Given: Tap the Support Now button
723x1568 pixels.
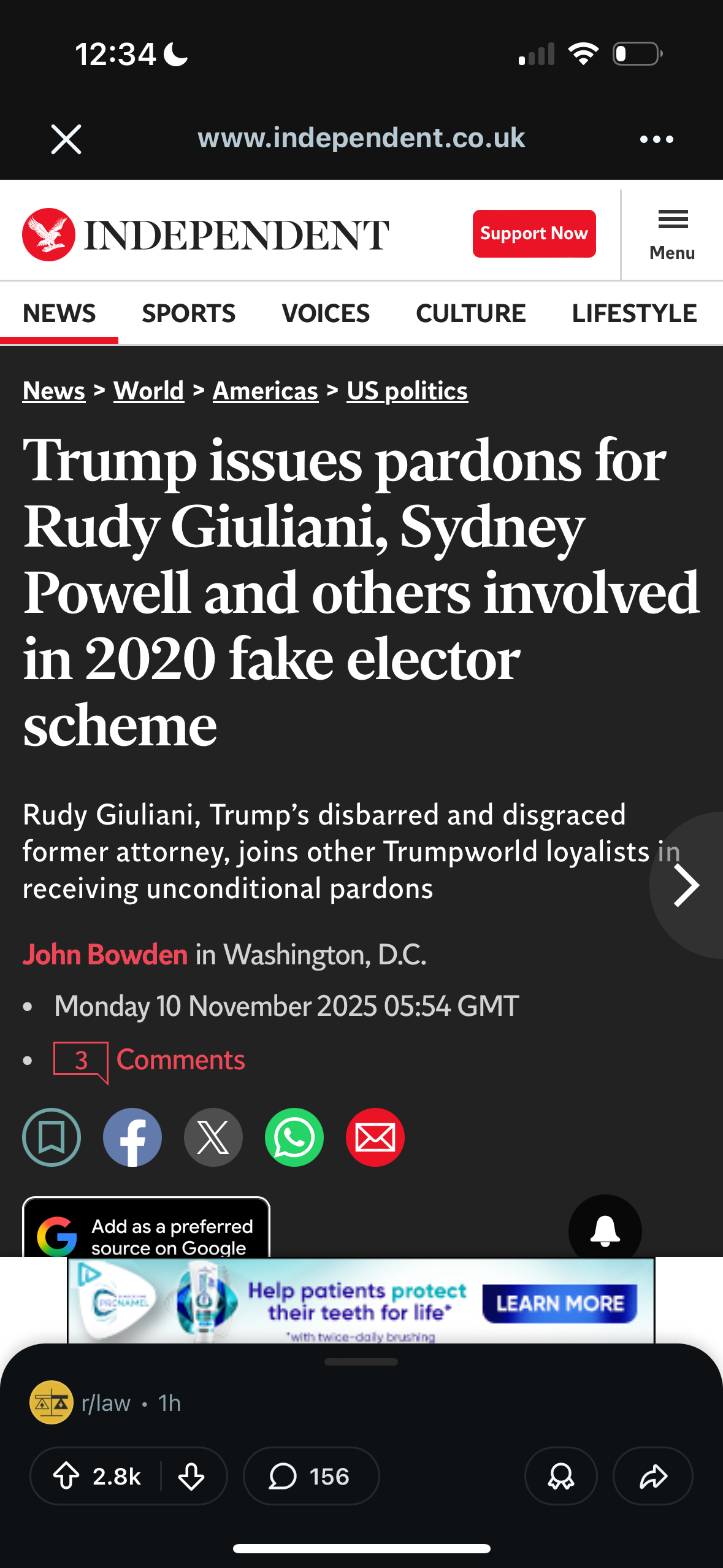Looking at the screenshot, I should click(x=534, y=234).
